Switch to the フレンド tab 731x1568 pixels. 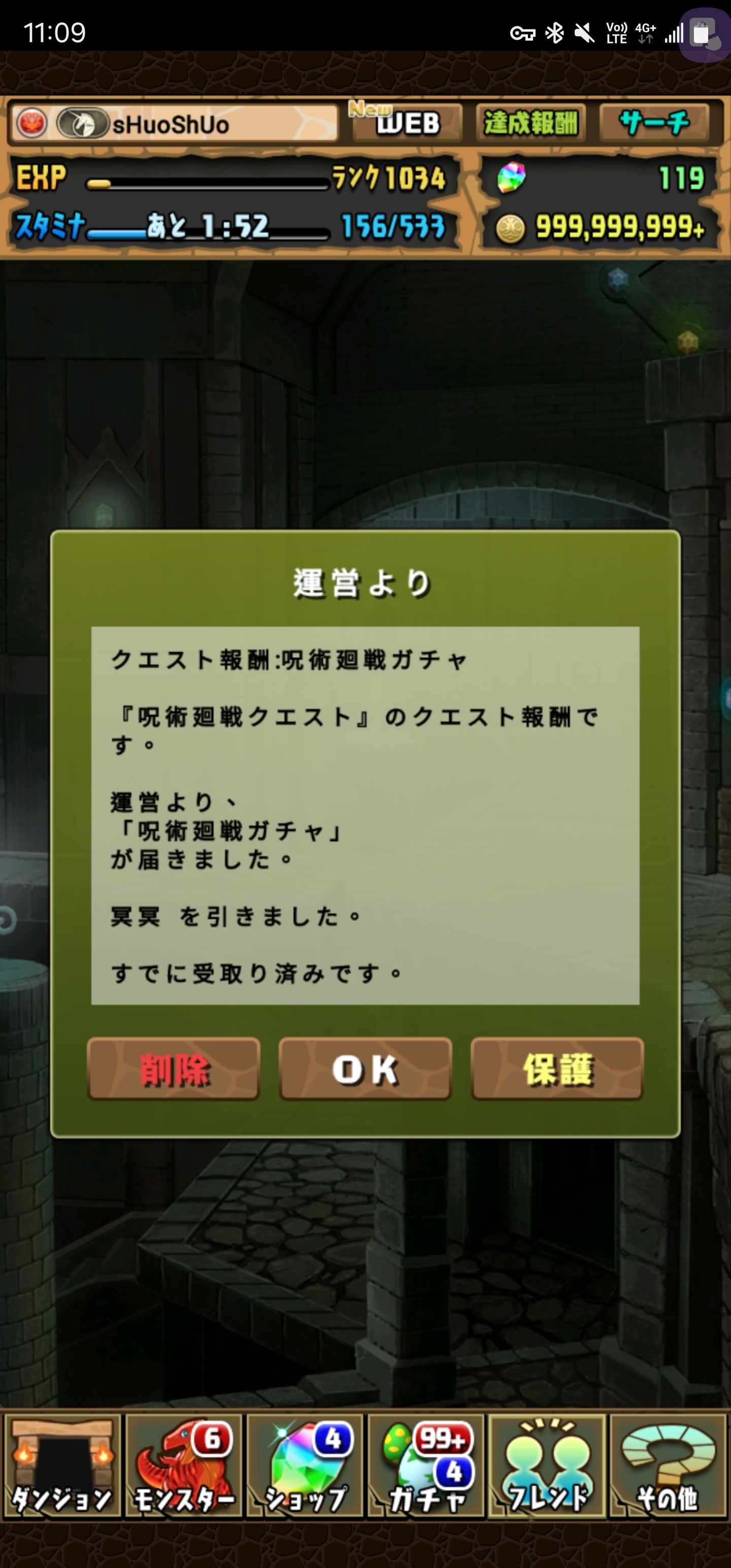point(547,1467)
